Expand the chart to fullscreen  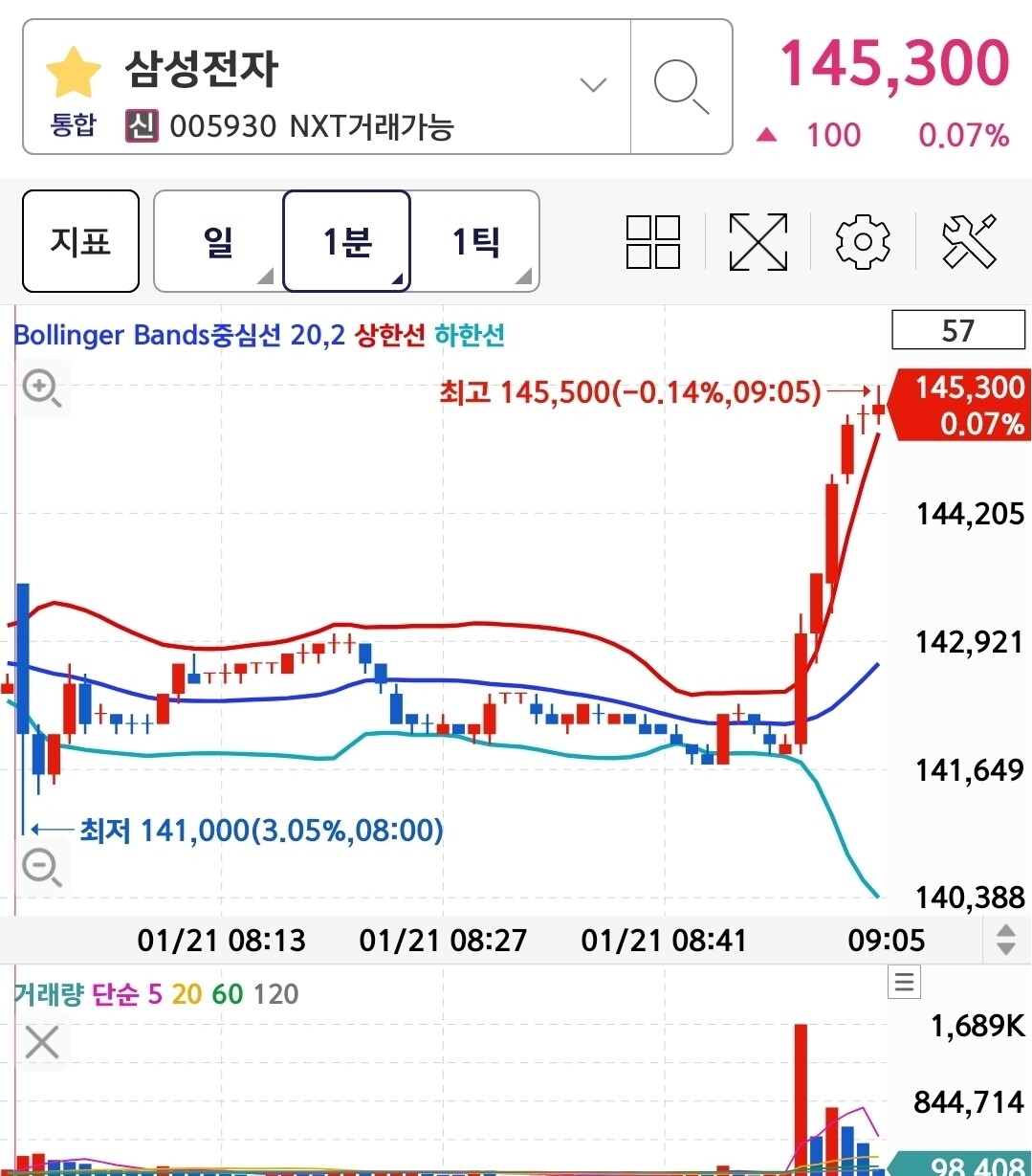pyautogui.click(x=758, y=241)
